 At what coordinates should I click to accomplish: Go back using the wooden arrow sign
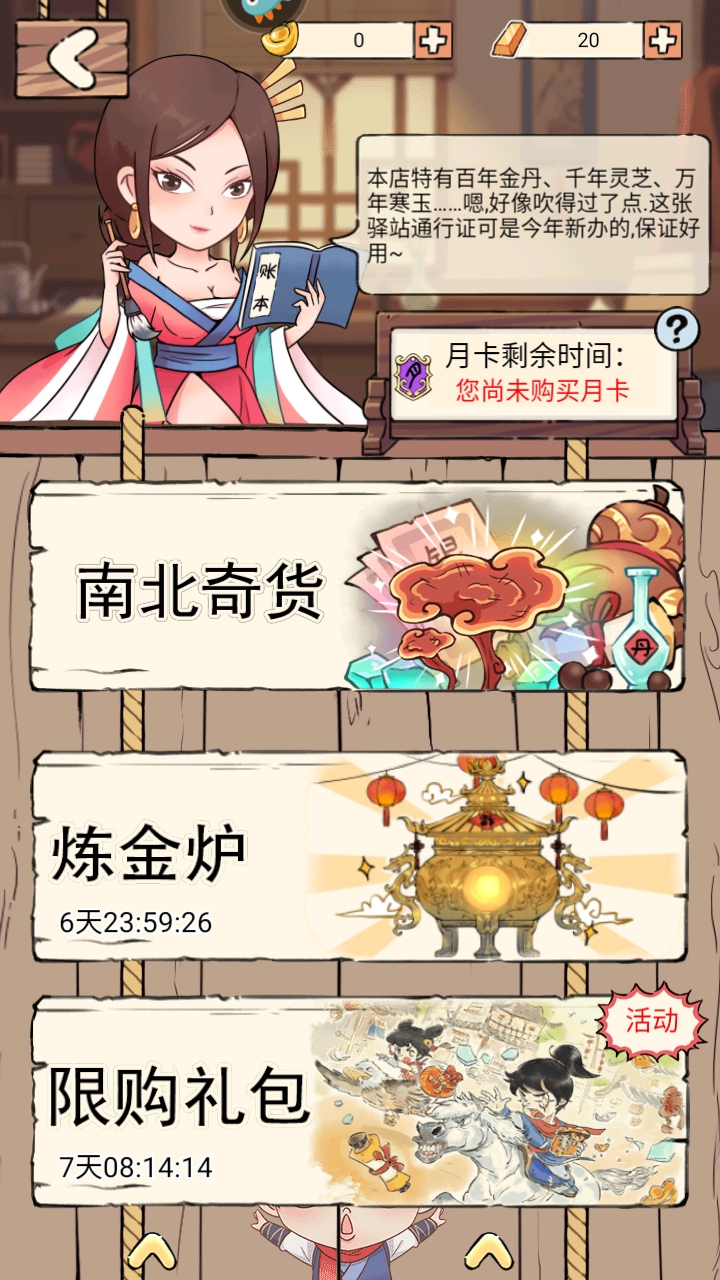[71, 56]
